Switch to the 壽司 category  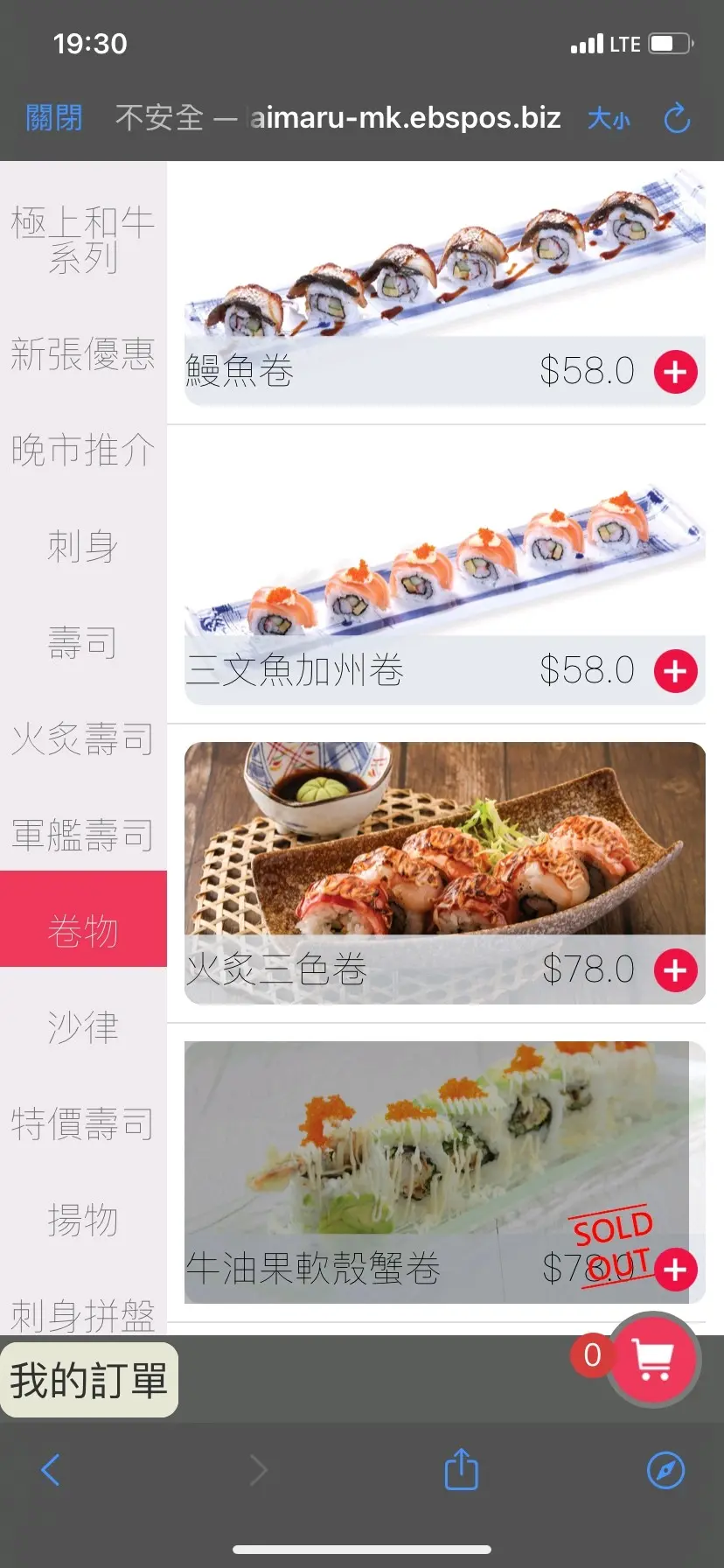[x=83, y=642]
